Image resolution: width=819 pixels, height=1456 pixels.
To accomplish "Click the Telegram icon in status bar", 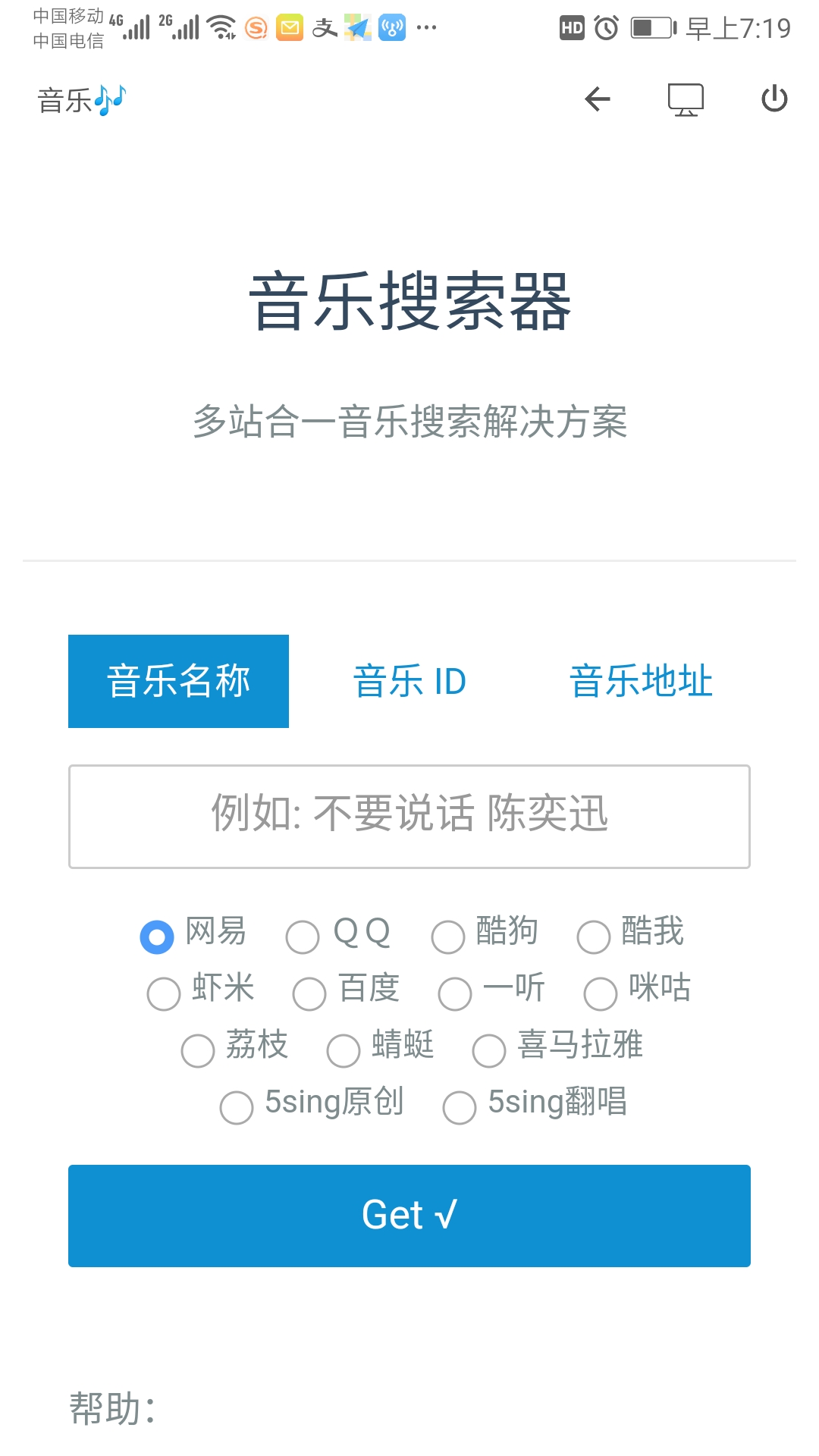I will (356, 28).
